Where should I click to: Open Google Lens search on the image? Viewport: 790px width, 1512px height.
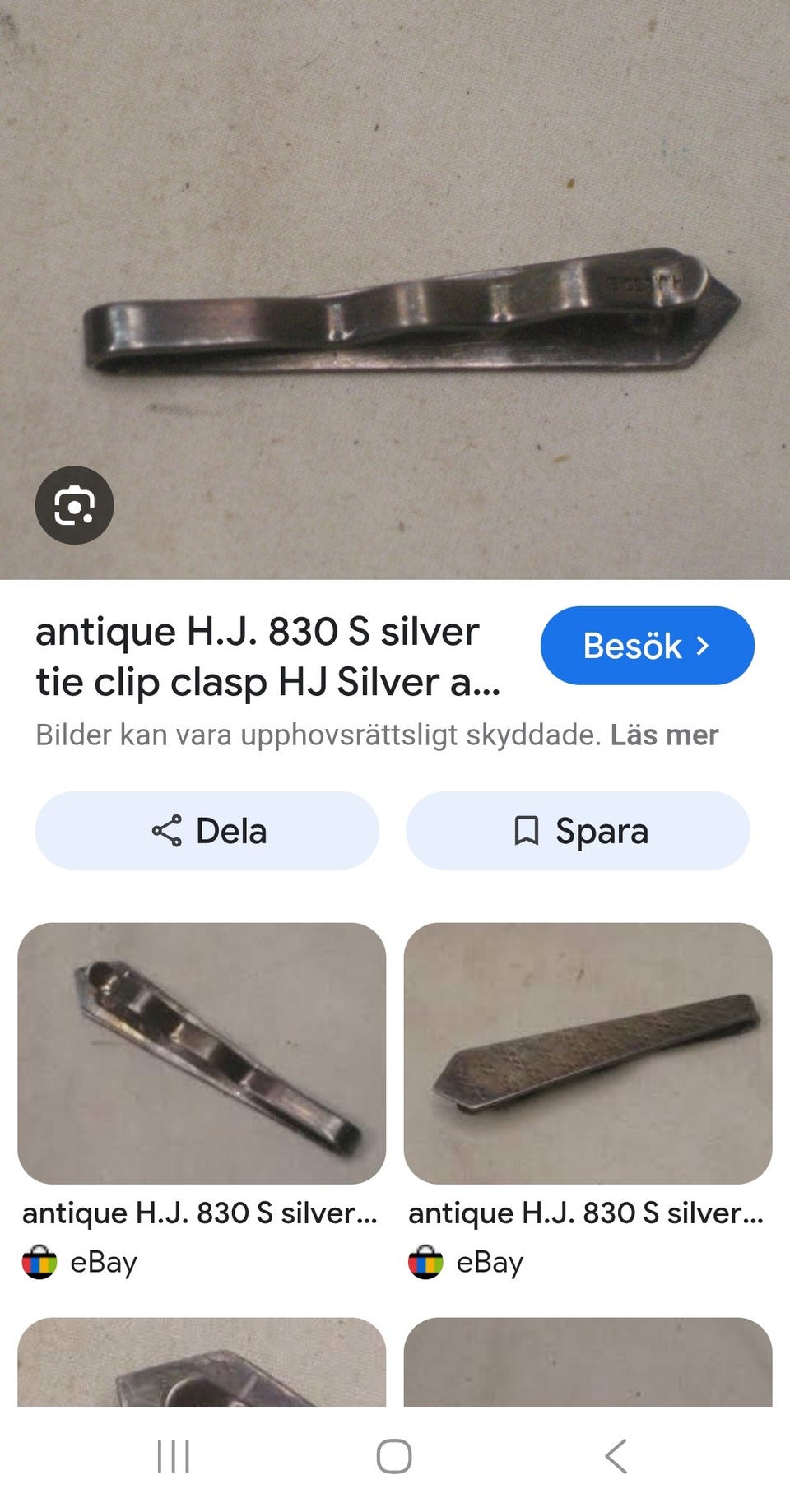76,505
